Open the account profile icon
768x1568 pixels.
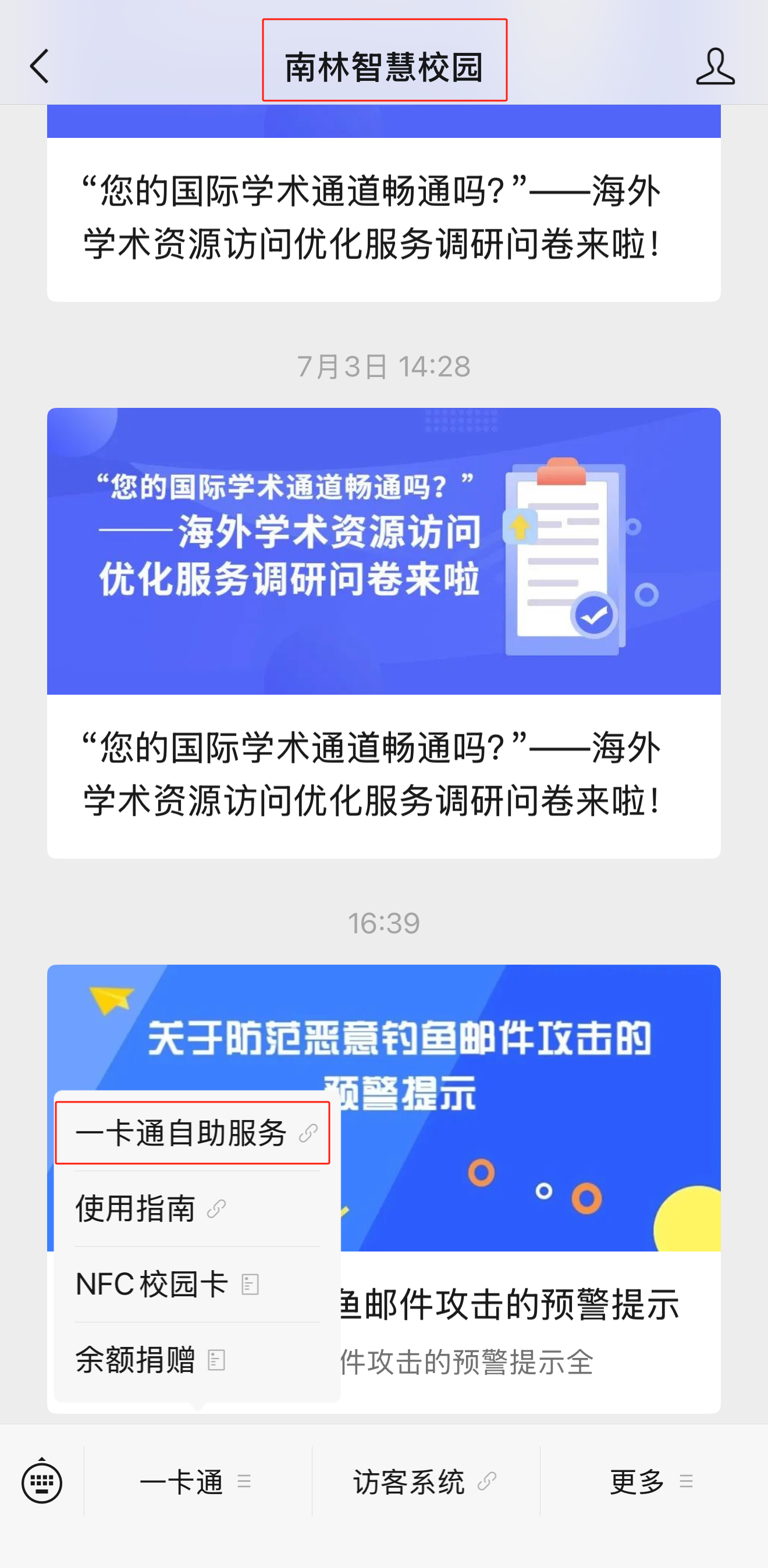click(x=715, y=66)
